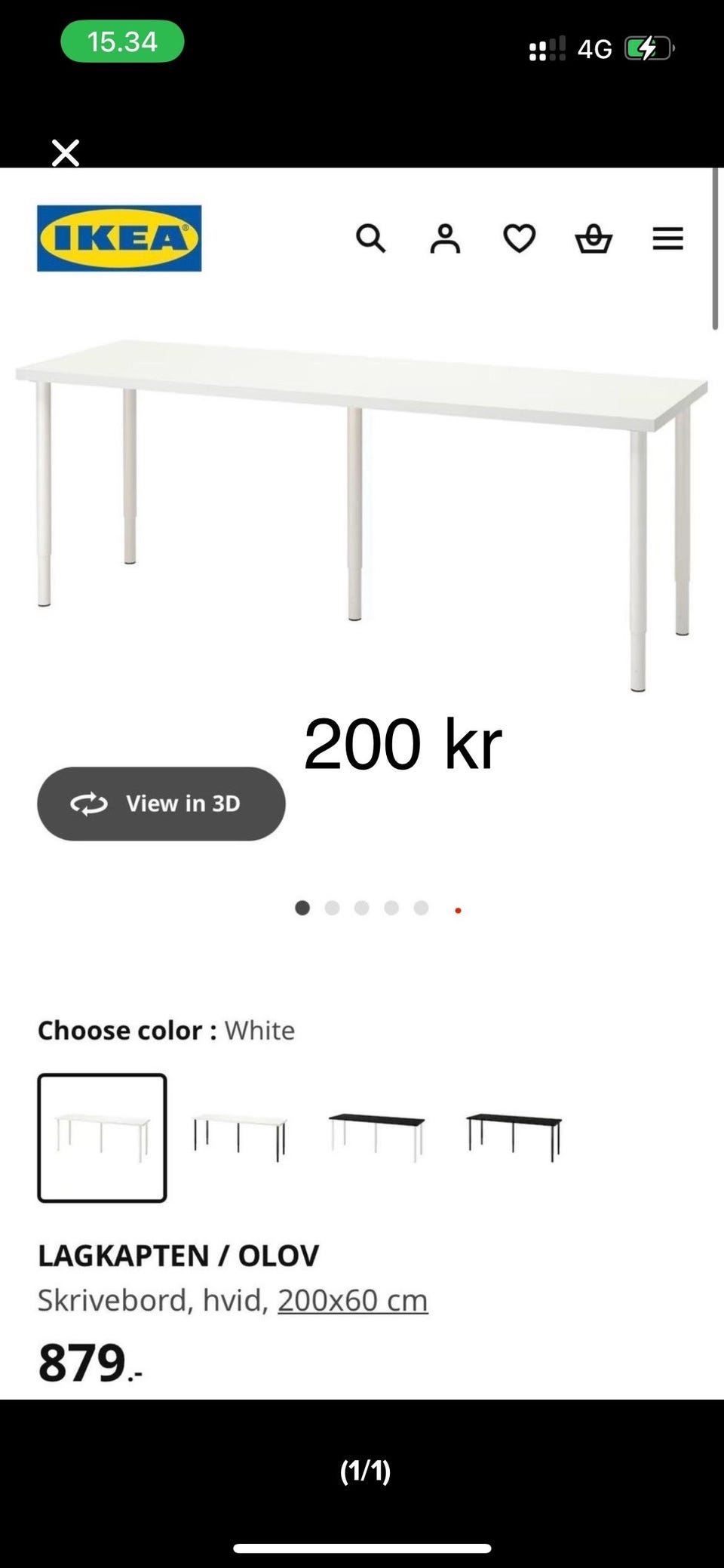The image size is (724, 1568).
Task: Open the hamburger navigation menu
Action: pos(667,239)
